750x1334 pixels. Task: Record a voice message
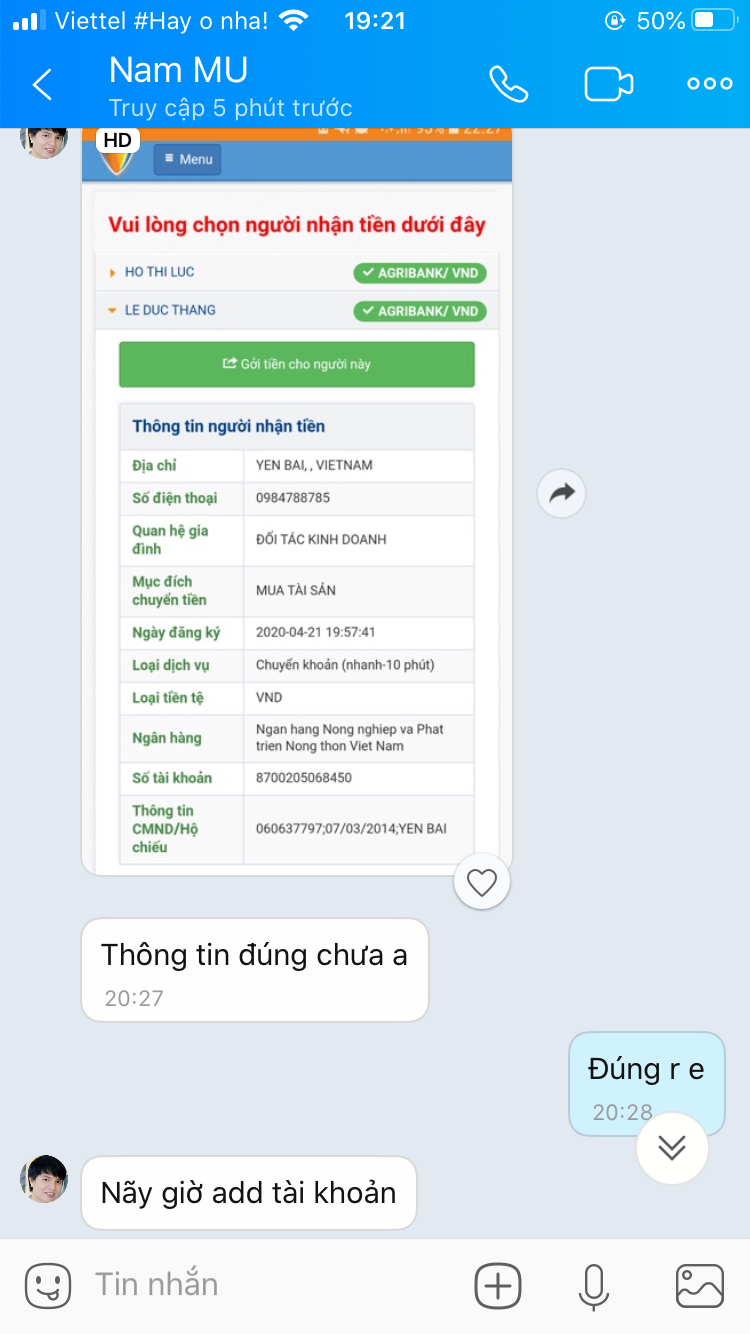click(594, 1286)
